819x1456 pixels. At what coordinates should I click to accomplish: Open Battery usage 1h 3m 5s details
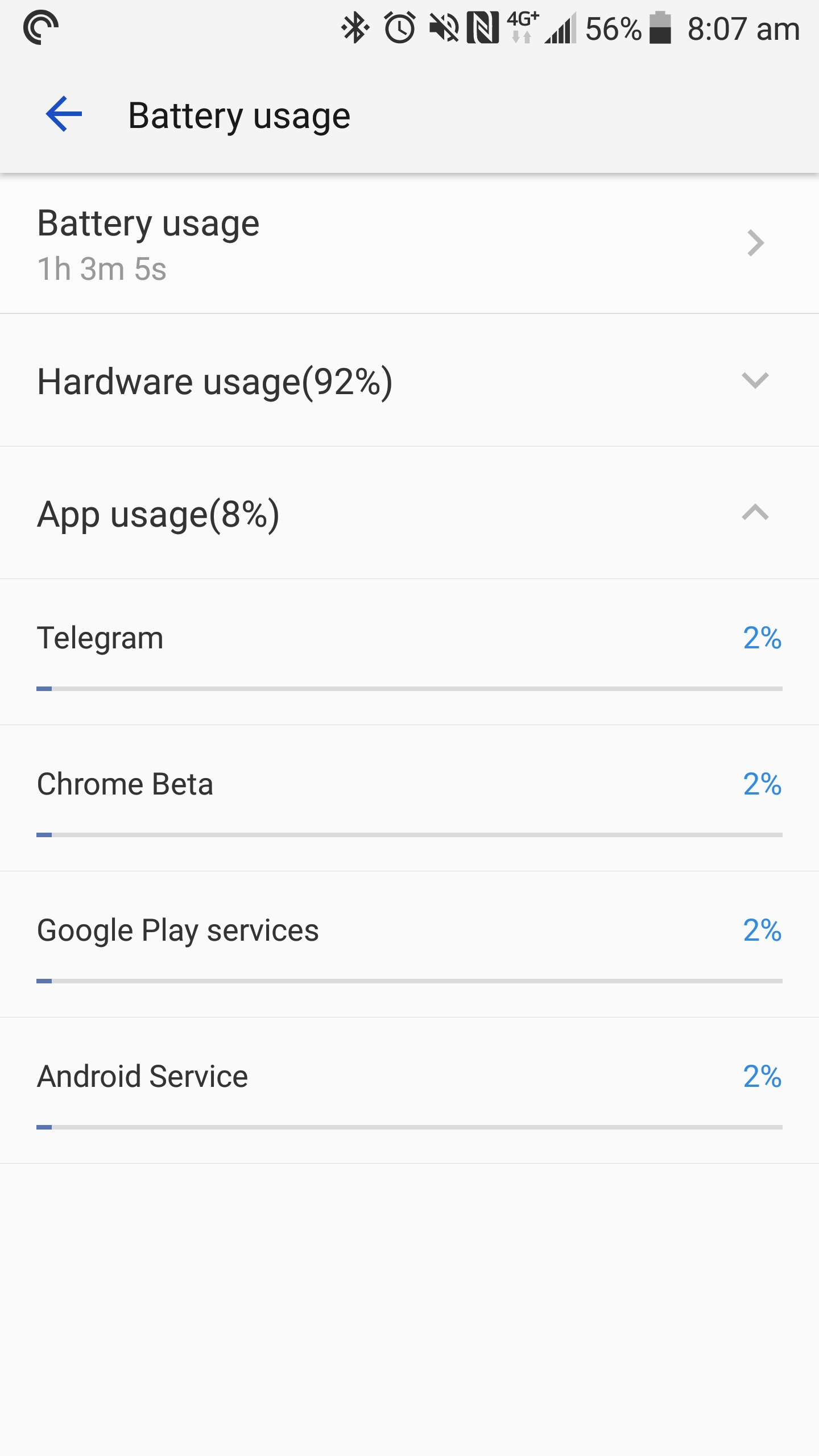[x=409, y=244]
